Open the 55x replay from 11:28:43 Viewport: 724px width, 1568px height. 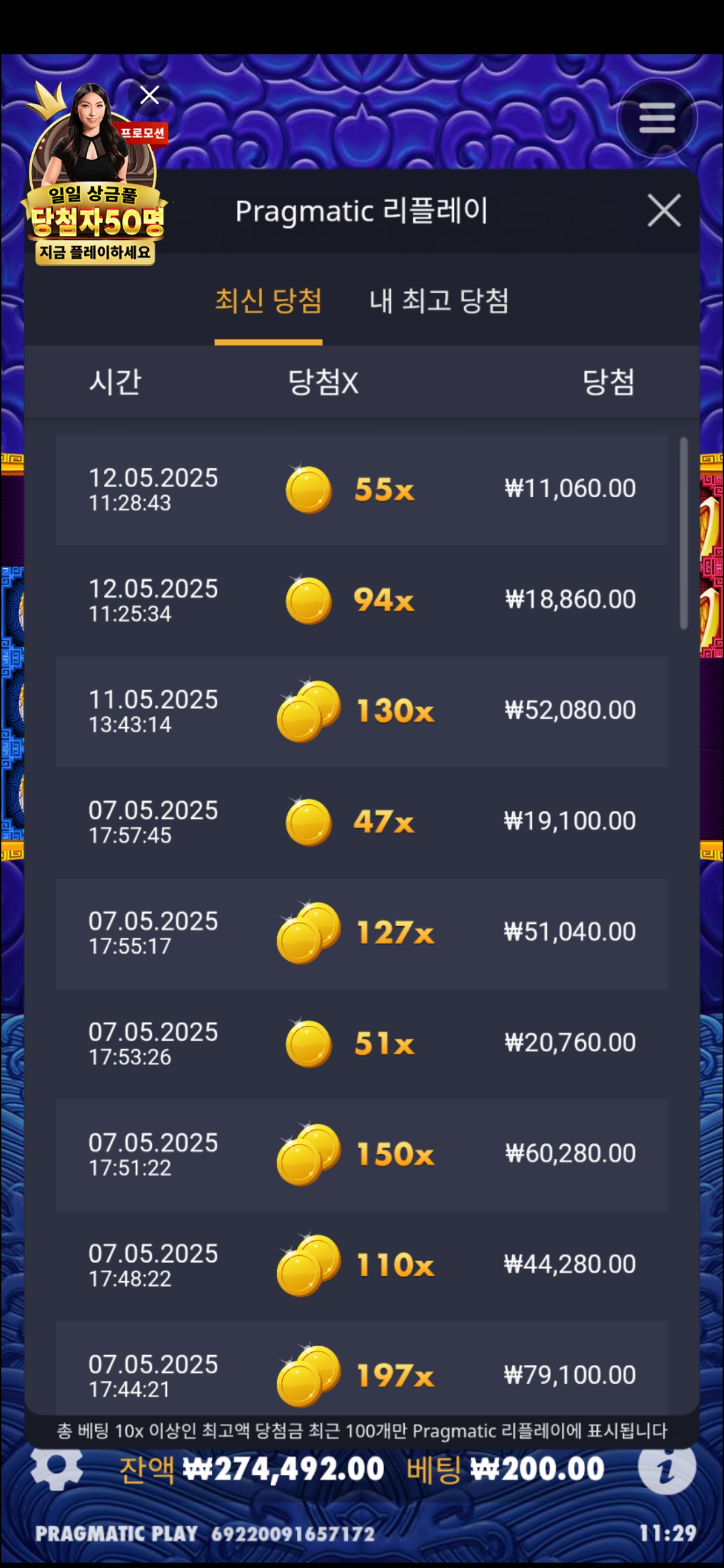click(361, 490)
